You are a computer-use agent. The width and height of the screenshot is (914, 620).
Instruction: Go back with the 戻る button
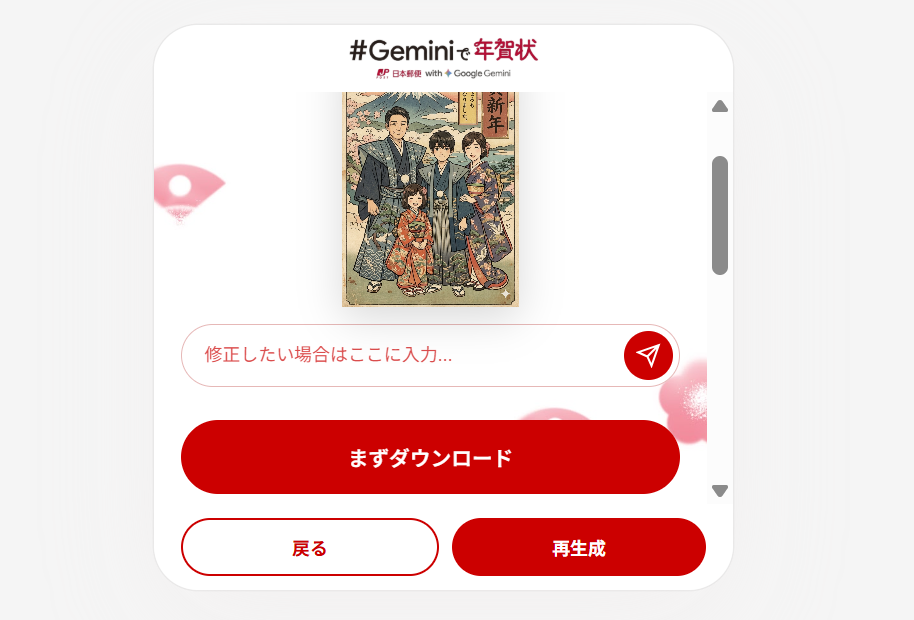309,547
